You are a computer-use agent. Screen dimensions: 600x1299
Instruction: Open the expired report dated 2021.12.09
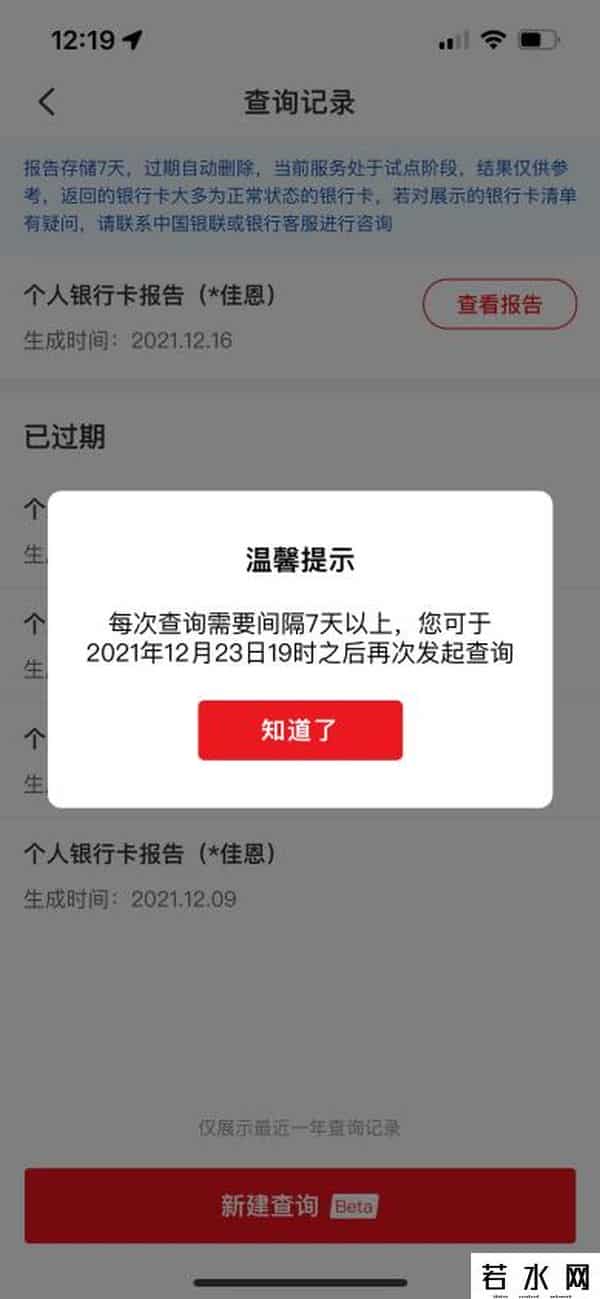(x=150, y=875)
